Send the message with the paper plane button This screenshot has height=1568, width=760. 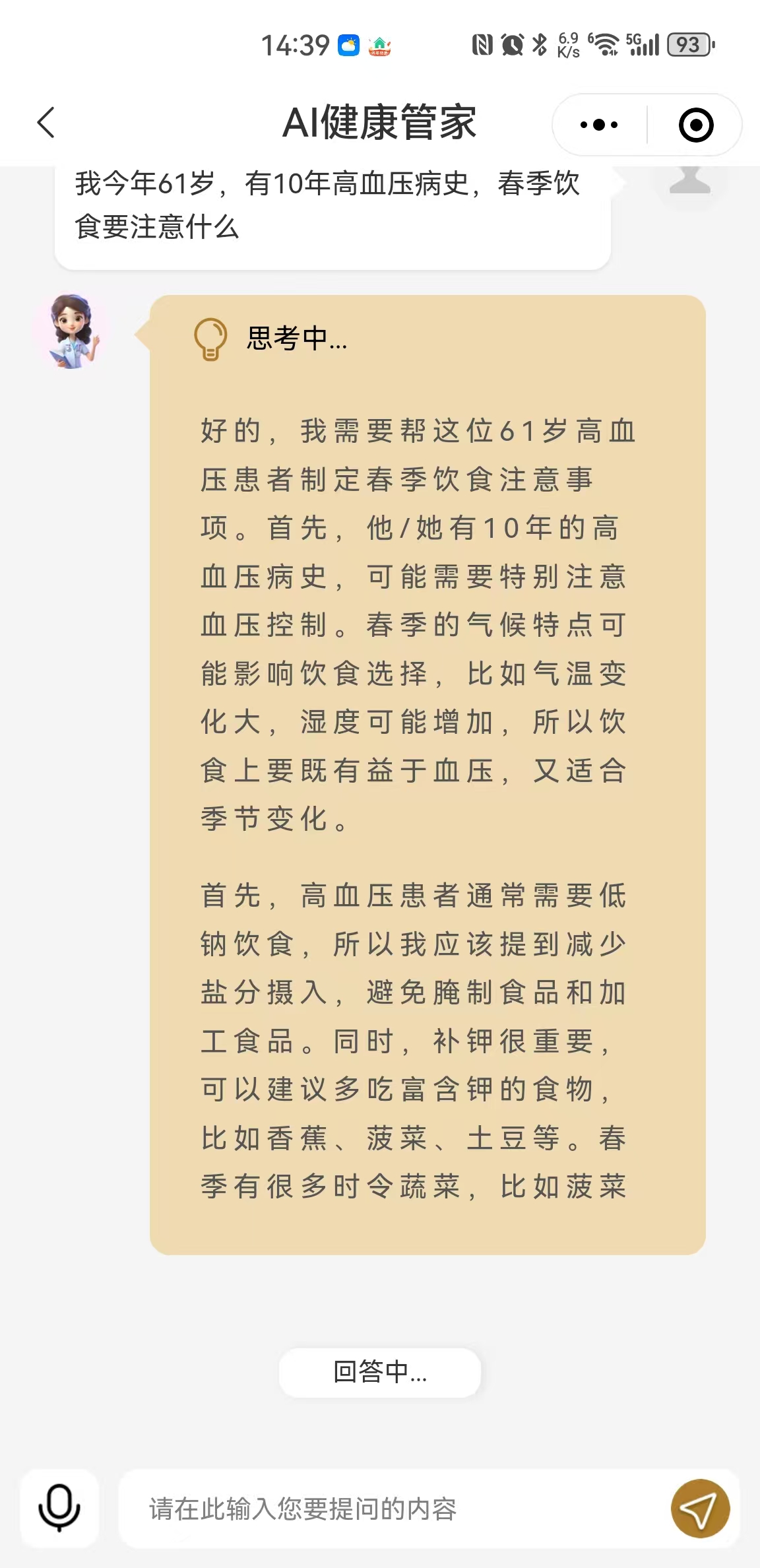coord(700,1509)
